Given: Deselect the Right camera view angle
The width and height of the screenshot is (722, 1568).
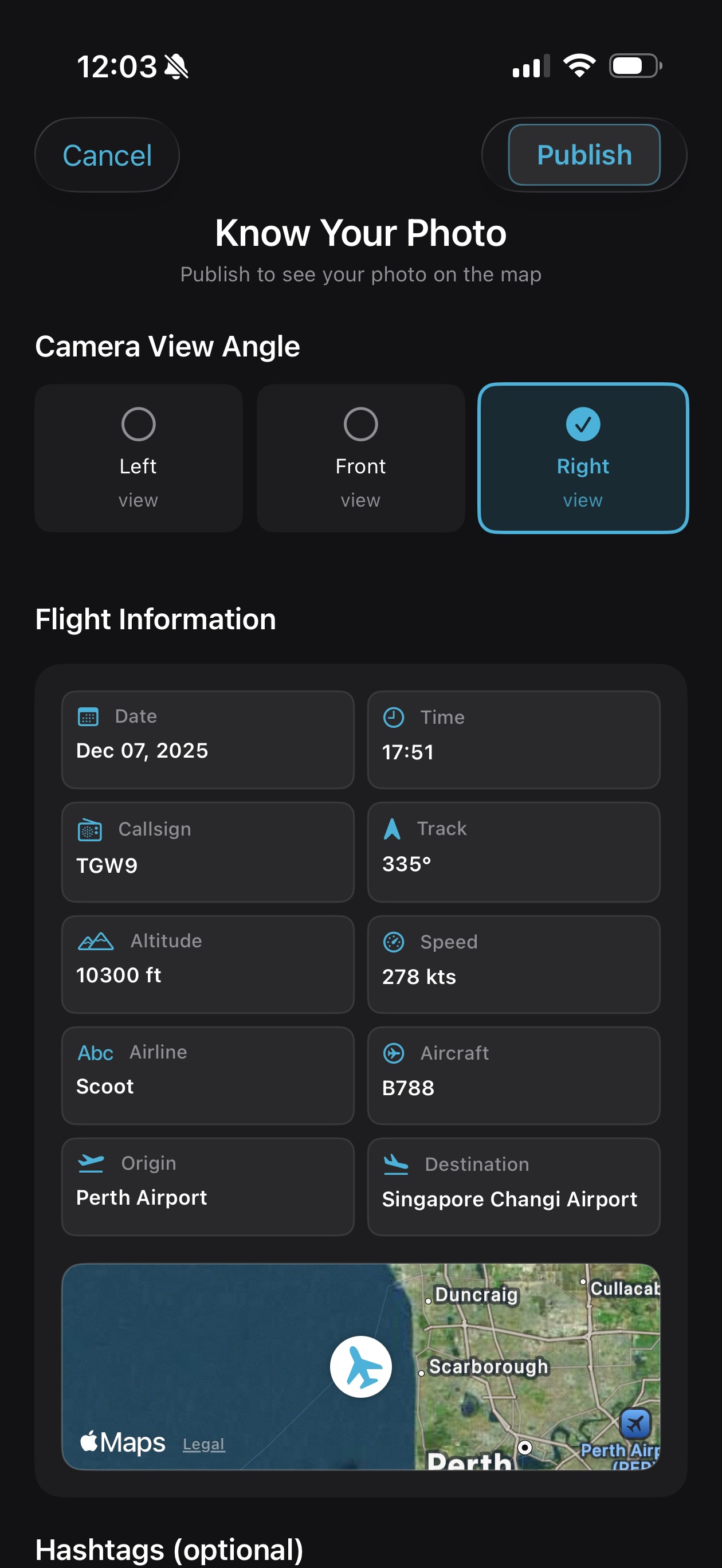Looking at the screenshot, I should coord(583,458).
